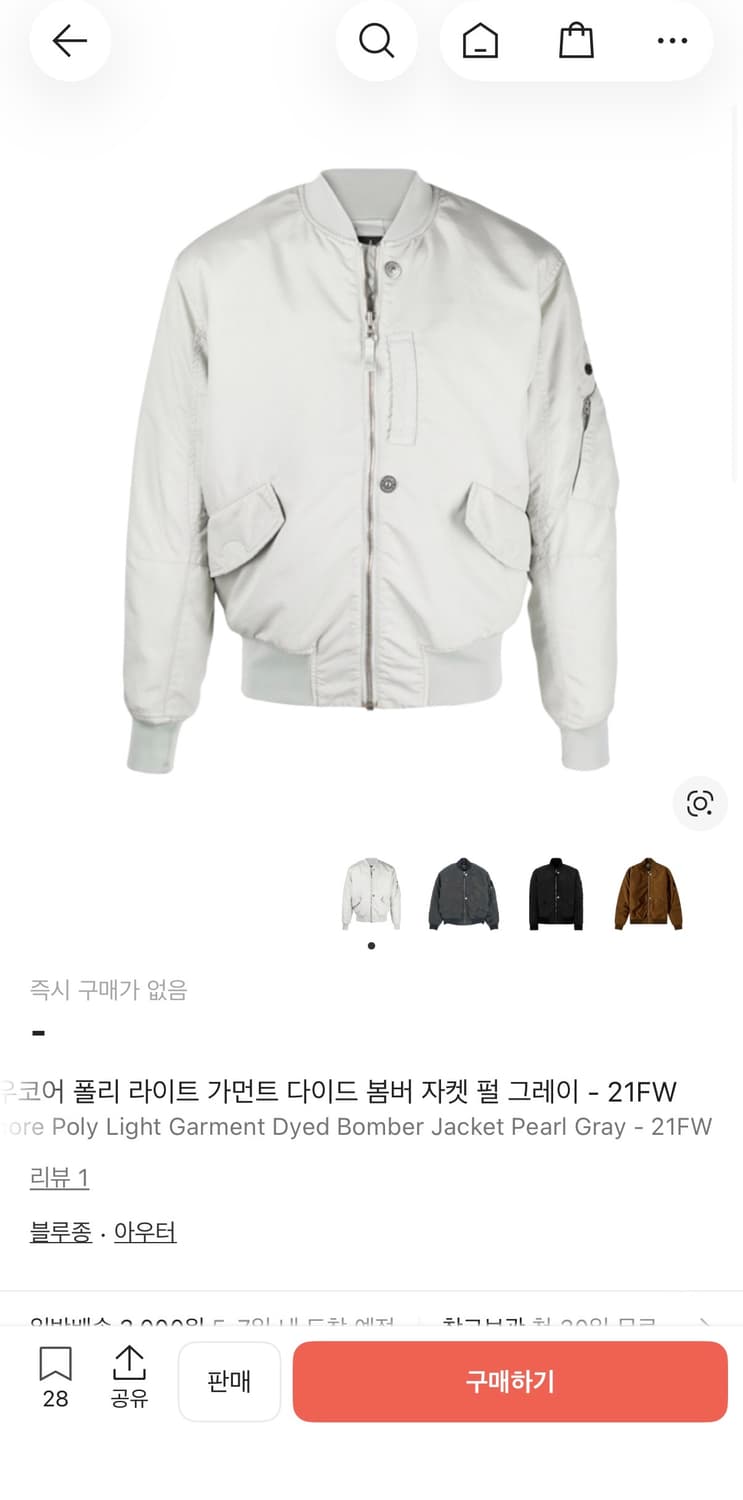Select the black jacket thumbnail

(556, 893)
